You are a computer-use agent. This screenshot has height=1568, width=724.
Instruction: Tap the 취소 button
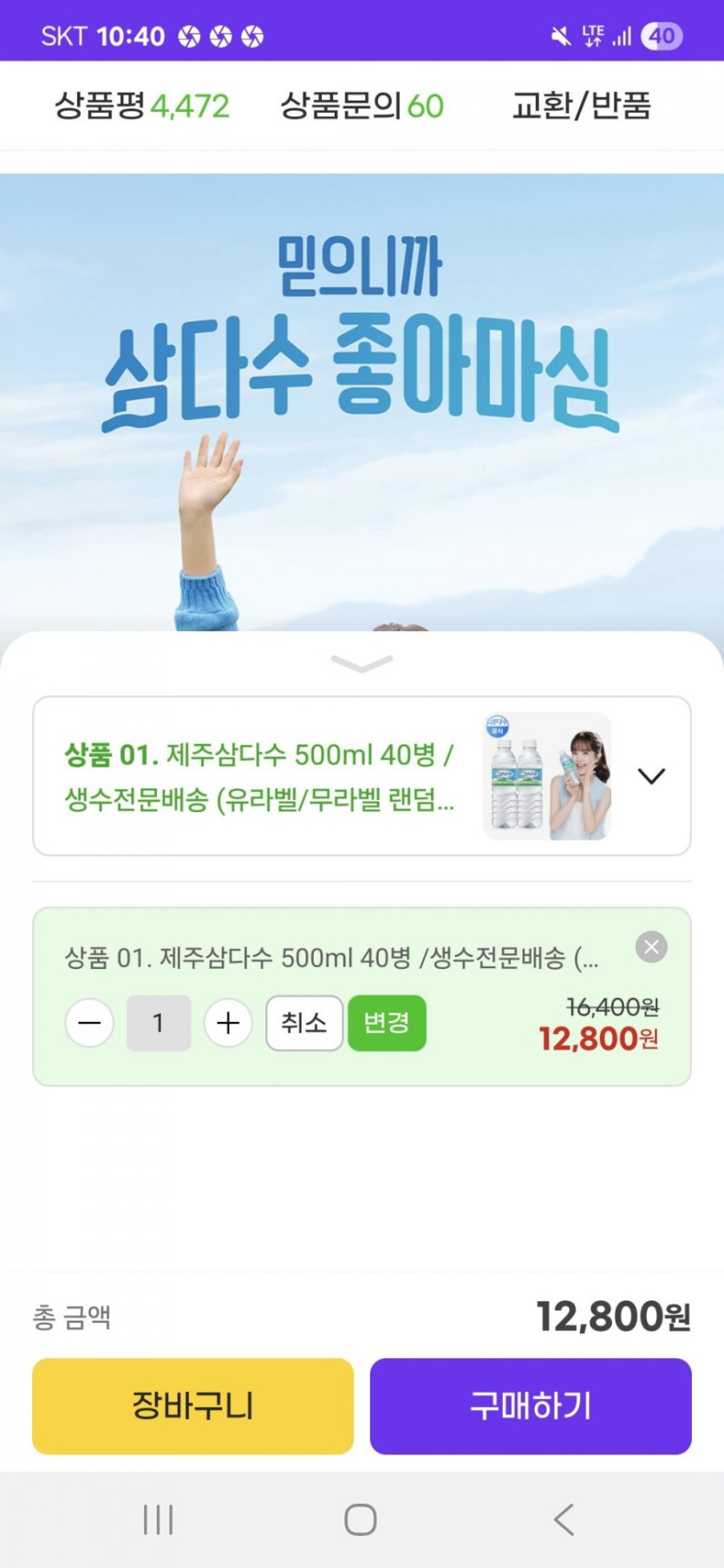pos(304,1023)
